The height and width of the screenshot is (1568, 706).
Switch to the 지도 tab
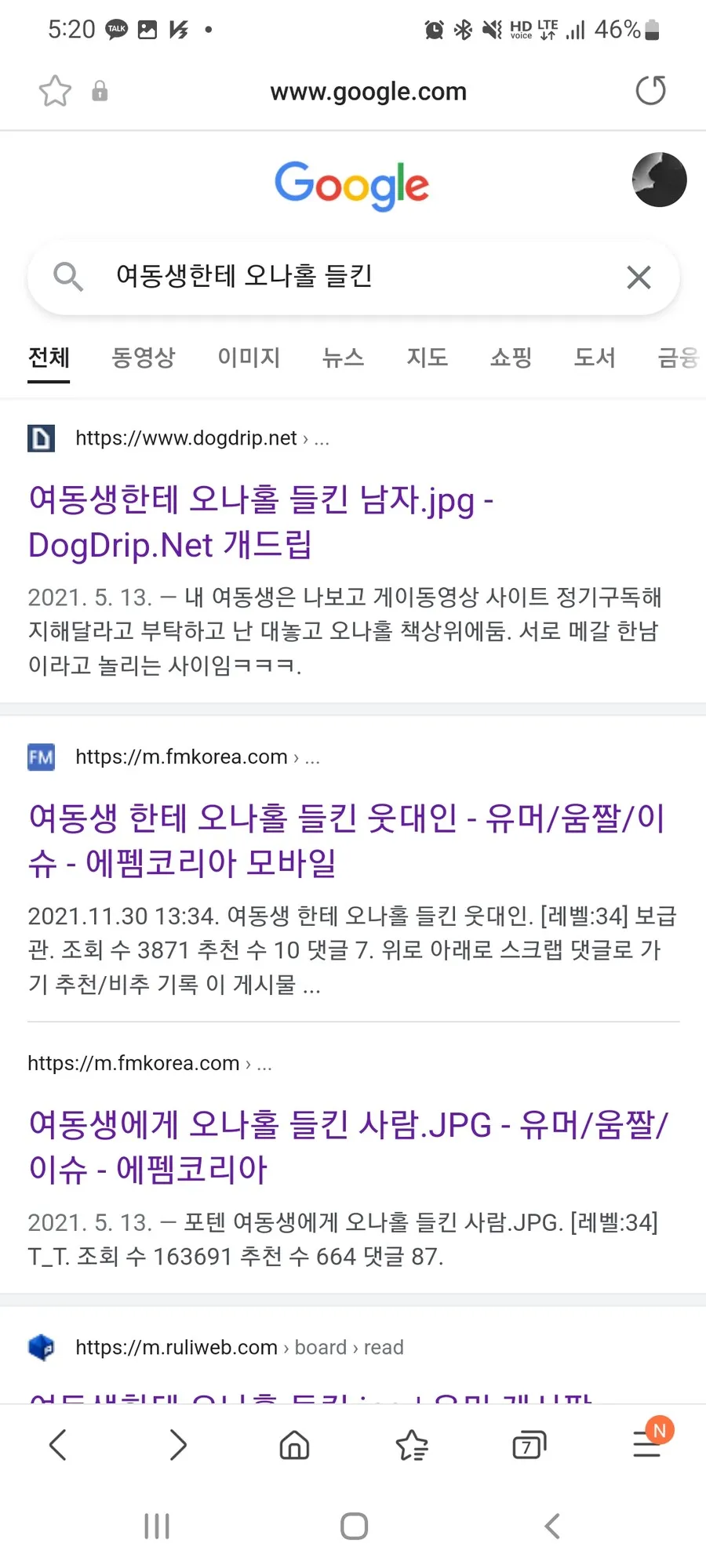click(x=427, y=358)
